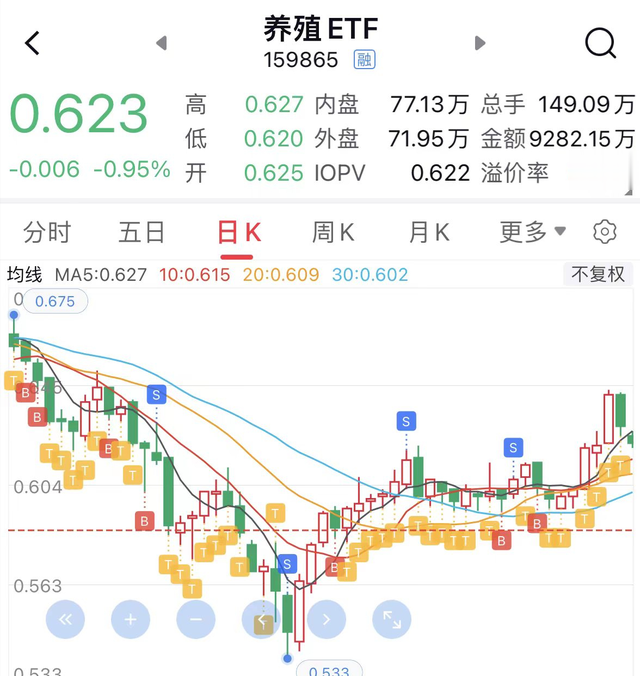This screenshot has width=640, height=676.
Task: Go back using the top-left arrow
Action: click(x=32, y=43)
